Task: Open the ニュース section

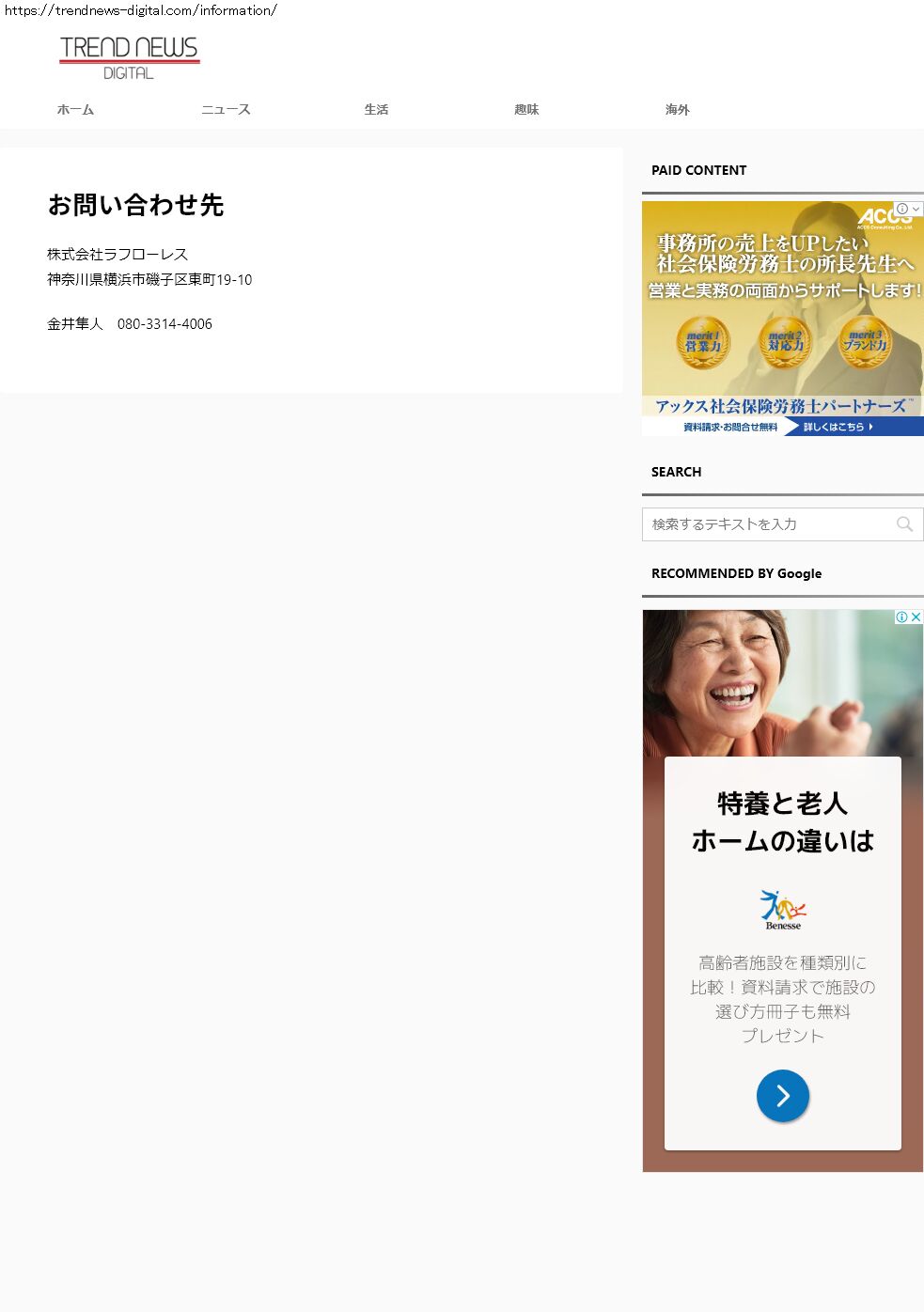Action: coord(226,110)
